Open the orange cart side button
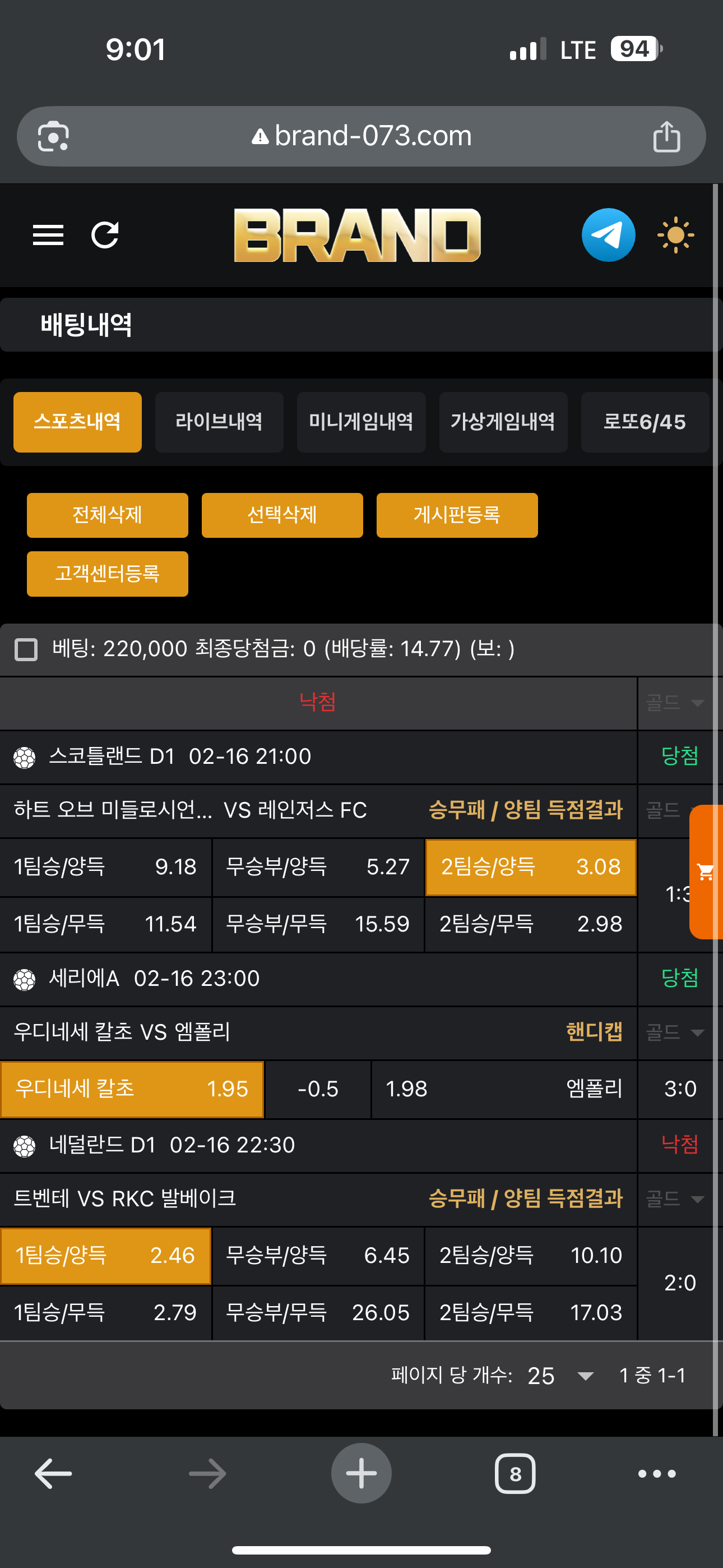The image size is (723, 1568). (x=706, y=871)
